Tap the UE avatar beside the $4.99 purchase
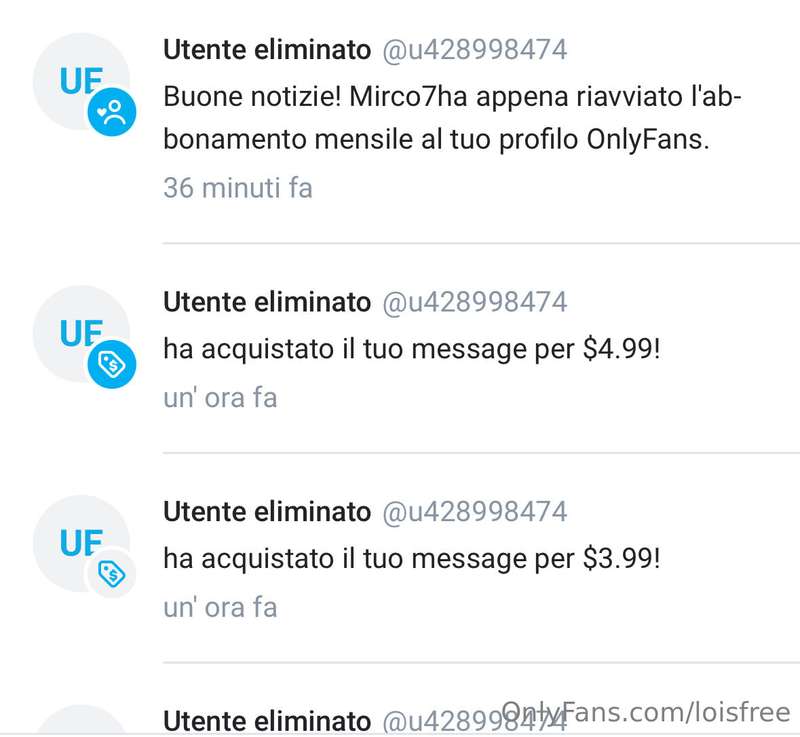The height and width of the screenshot is (737, 800). coord(81,334)
